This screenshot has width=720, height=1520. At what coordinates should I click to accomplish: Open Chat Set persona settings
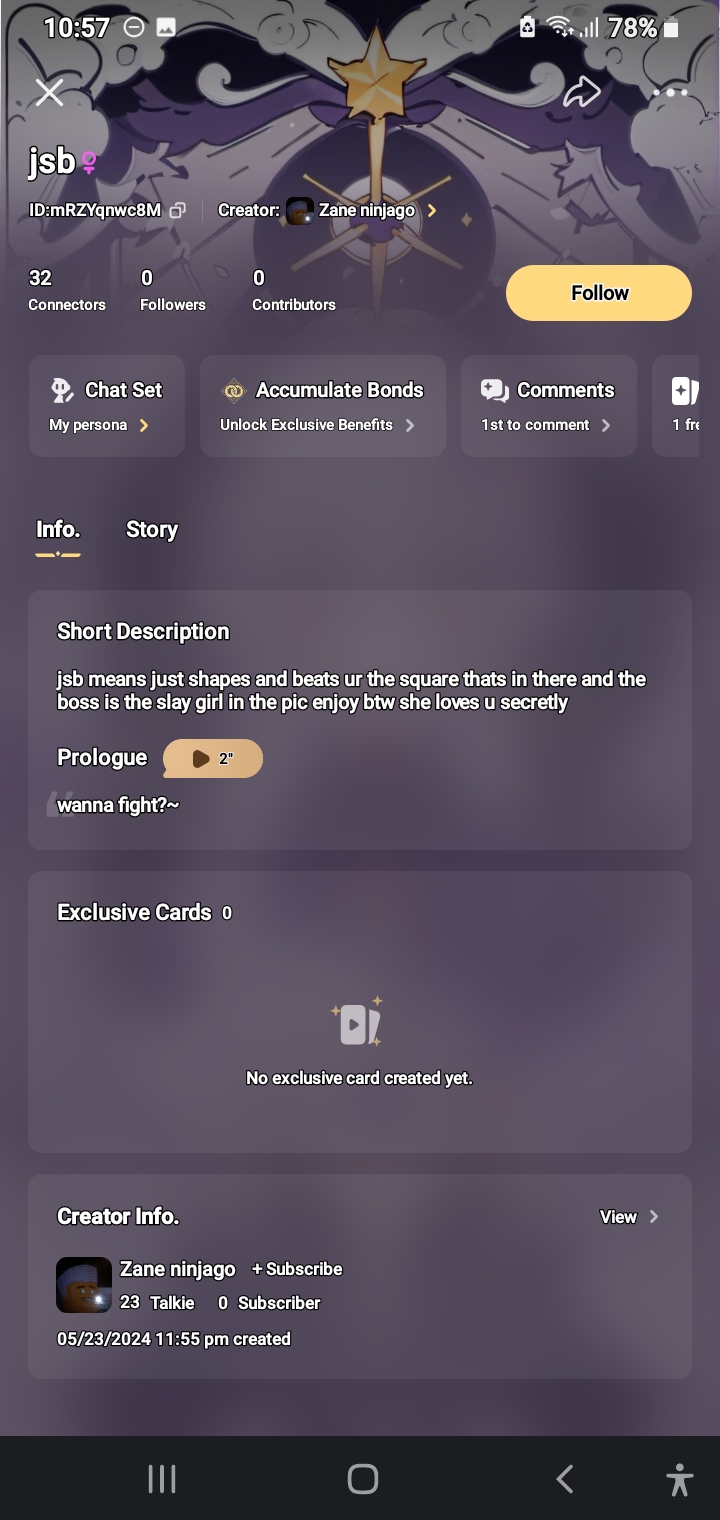click(x=107, y=406)
